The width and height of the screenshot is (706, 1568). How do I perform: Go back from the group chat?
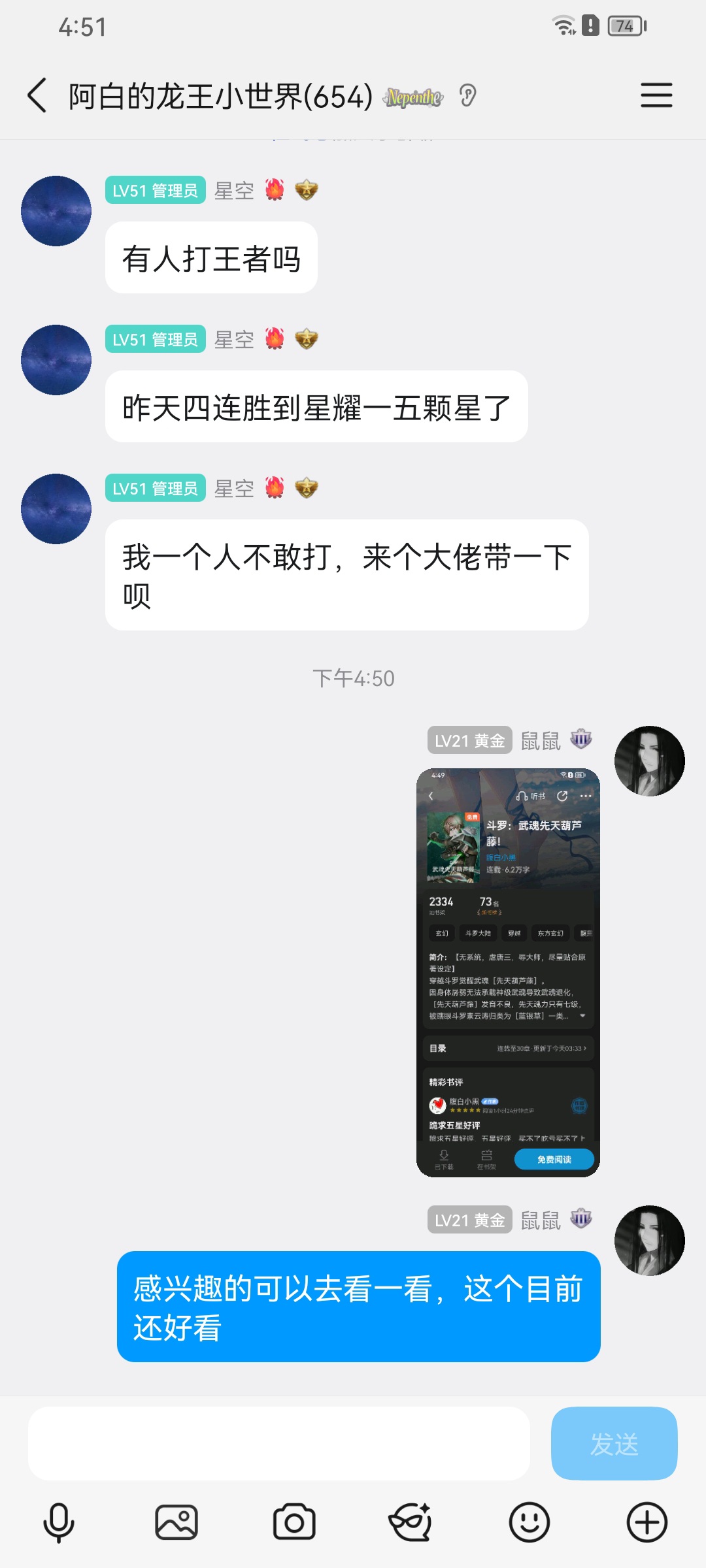click(37, 95)
